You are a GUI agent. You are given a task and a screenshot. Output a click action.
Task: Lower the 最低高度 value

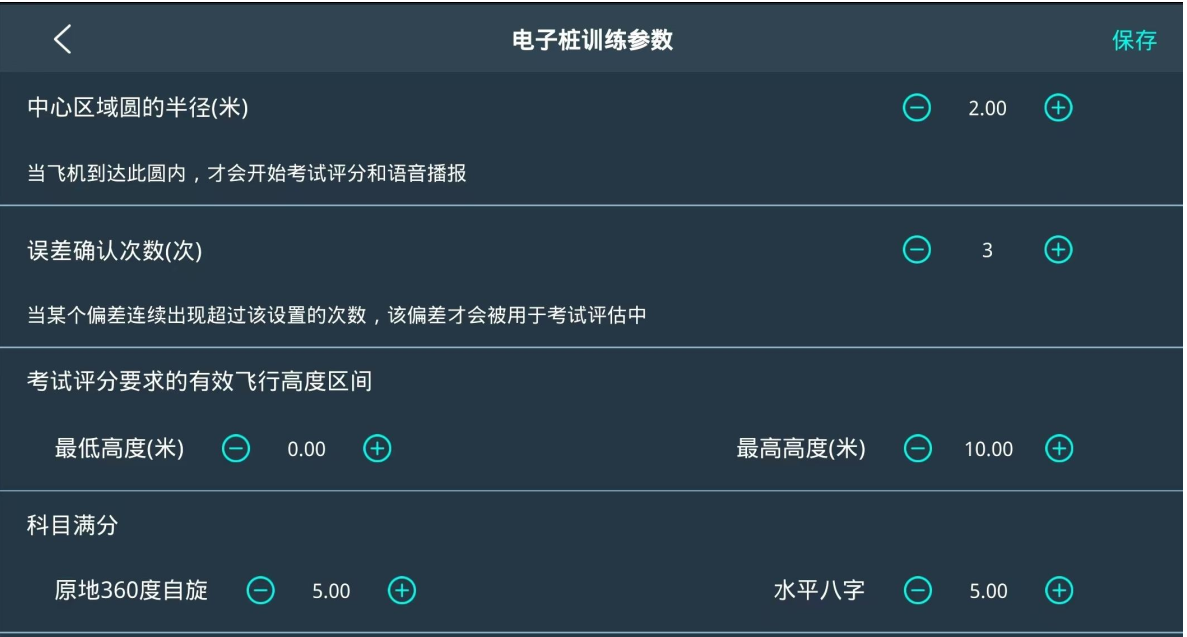[x=236, y=449]
